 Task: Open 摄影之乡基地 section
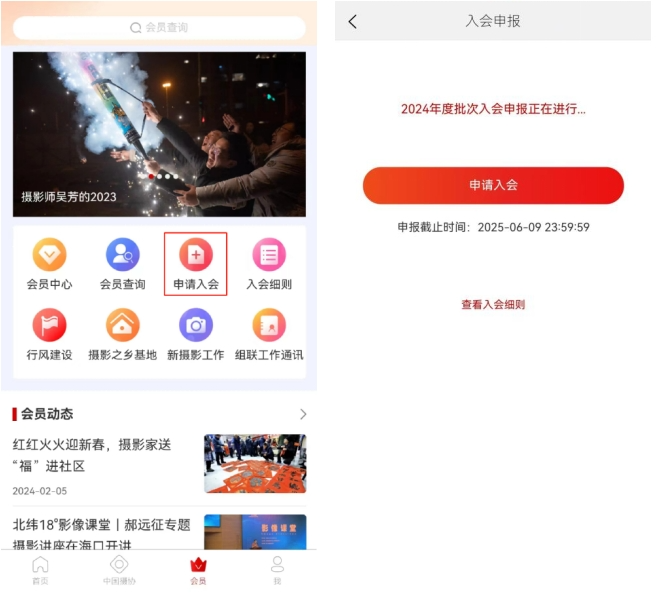click(x=122, y=333)
